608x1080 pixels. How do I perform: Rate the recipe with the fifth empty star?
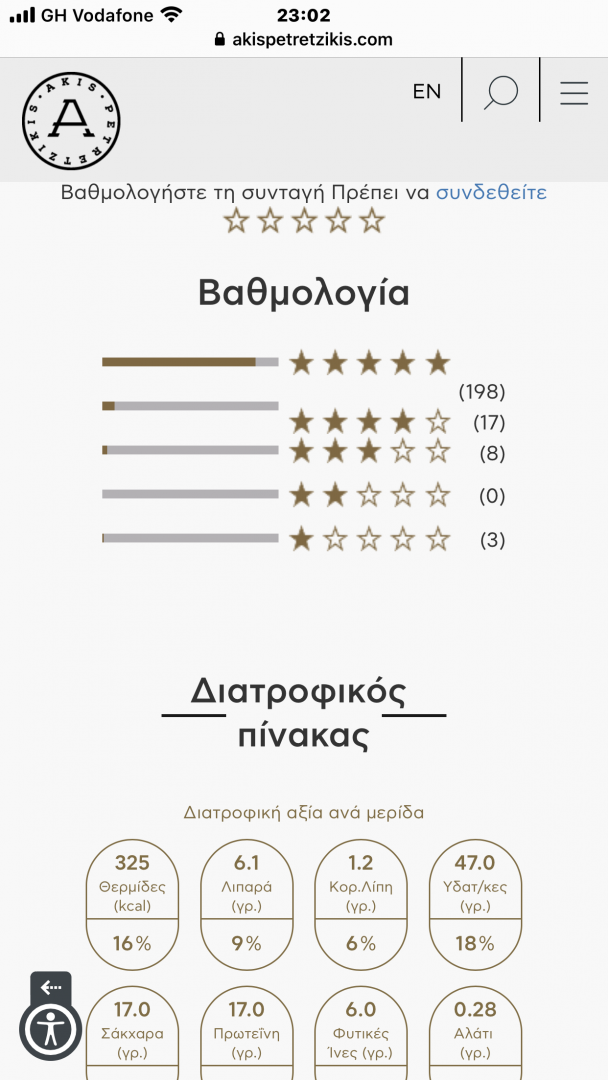pyautogui.click(x=372, y=221)
